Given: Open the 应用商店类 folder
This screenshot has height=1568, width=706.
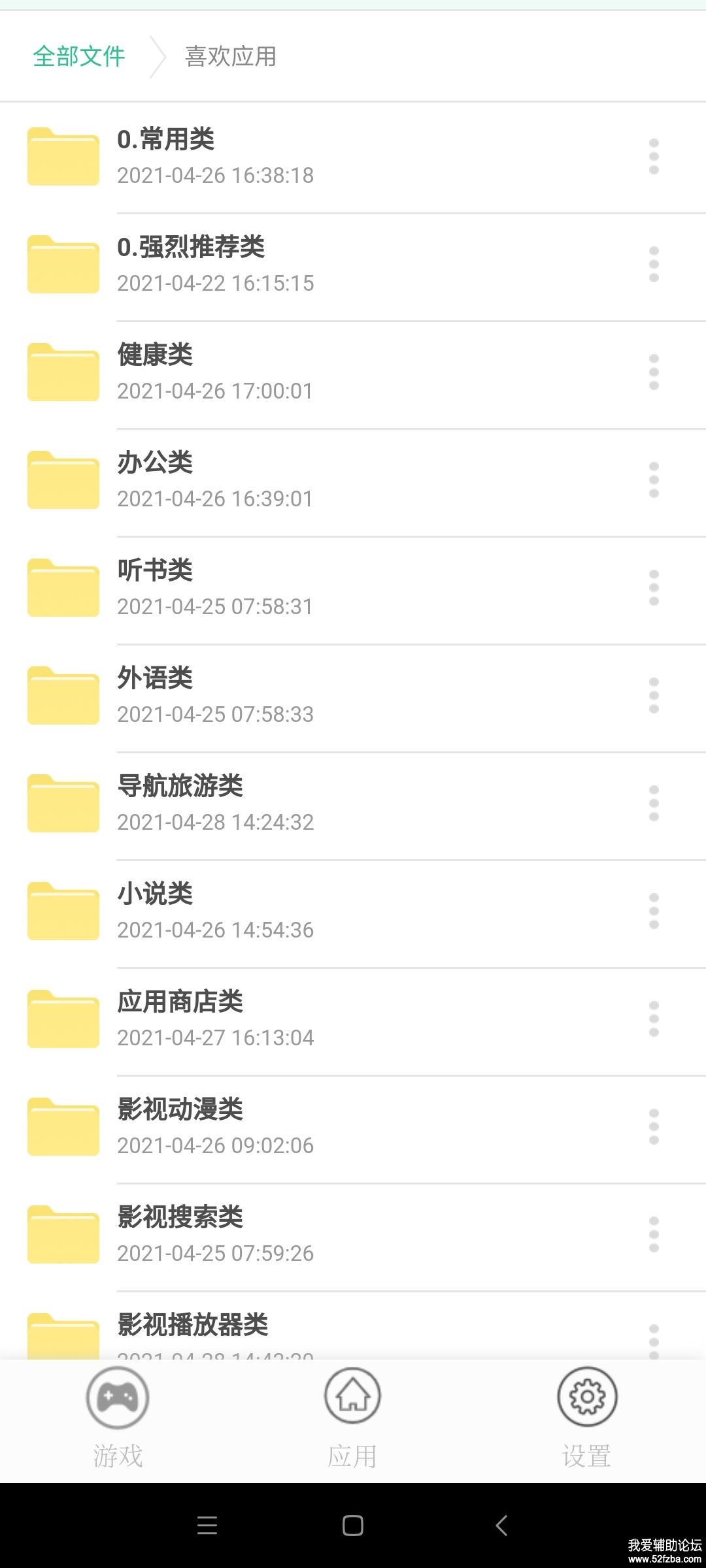Looking at the screenshot, I should 216,1019.
